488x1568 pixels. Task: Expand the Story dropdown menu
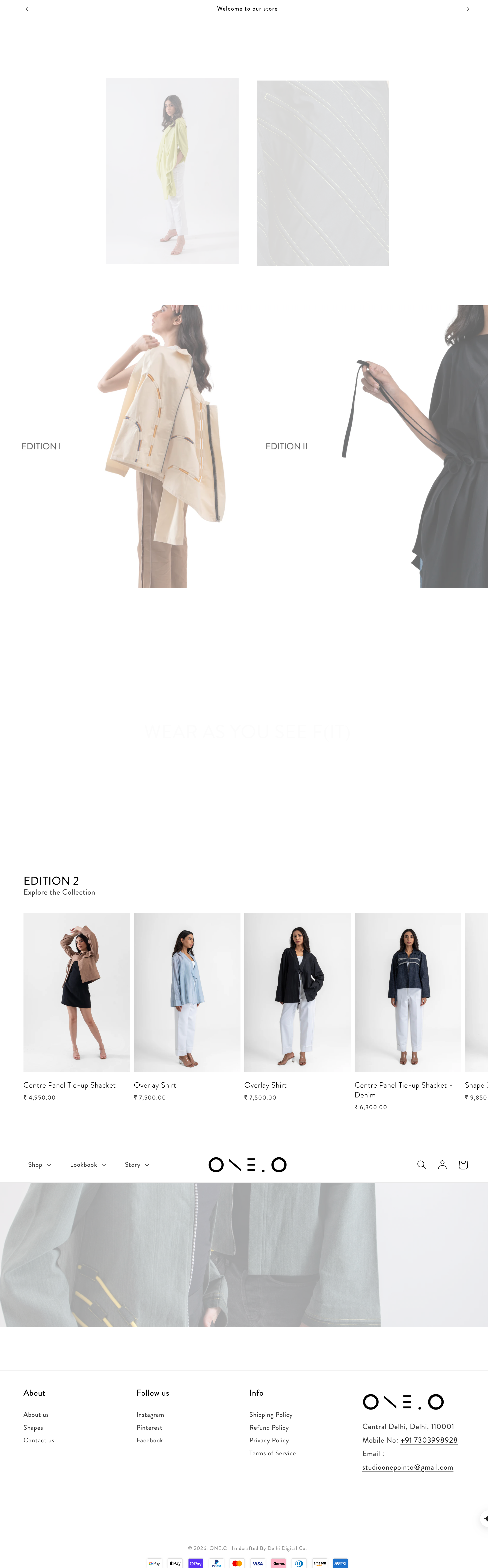click(x=137, y=1164)
